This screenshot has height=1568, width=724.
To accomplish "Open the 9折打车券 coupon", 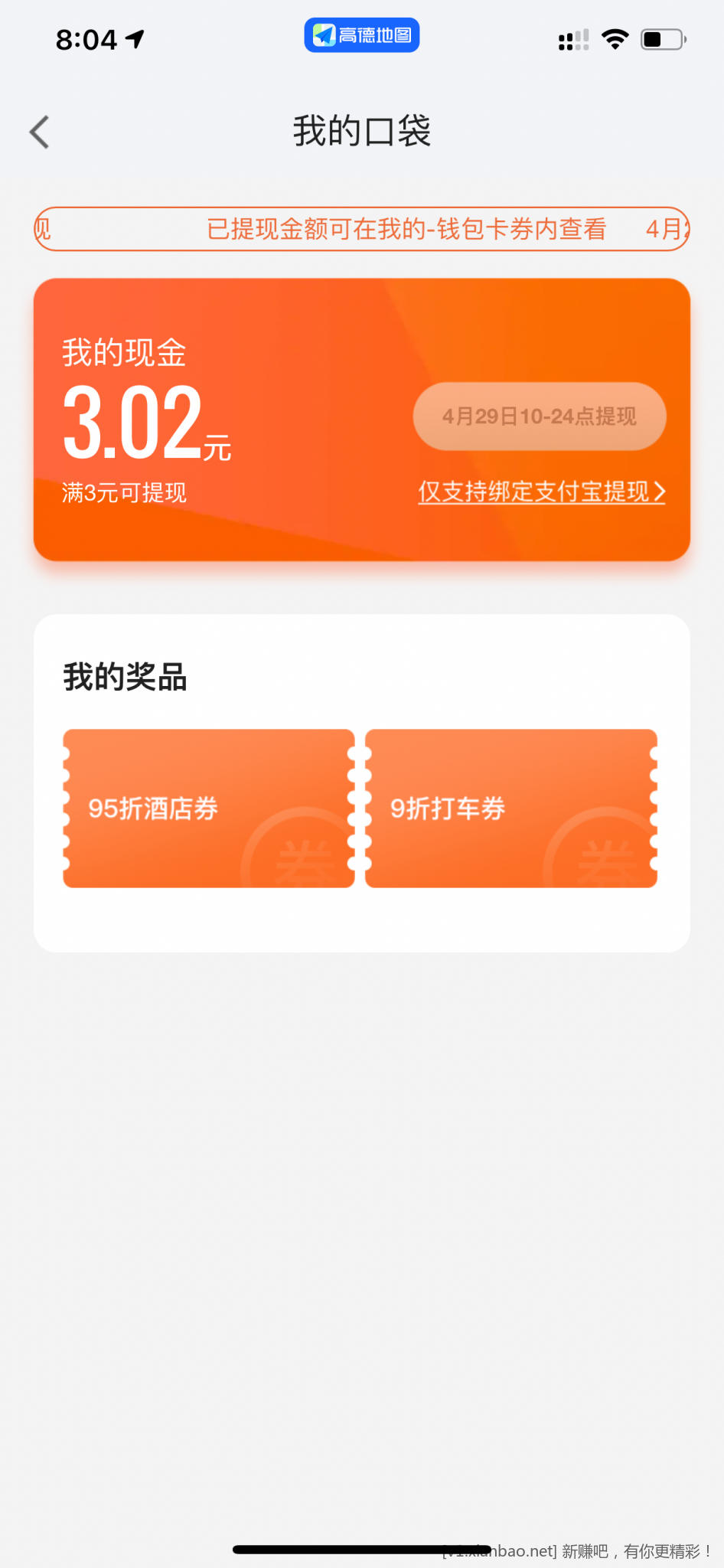I will pyautogui.click(x=511, y=808).
